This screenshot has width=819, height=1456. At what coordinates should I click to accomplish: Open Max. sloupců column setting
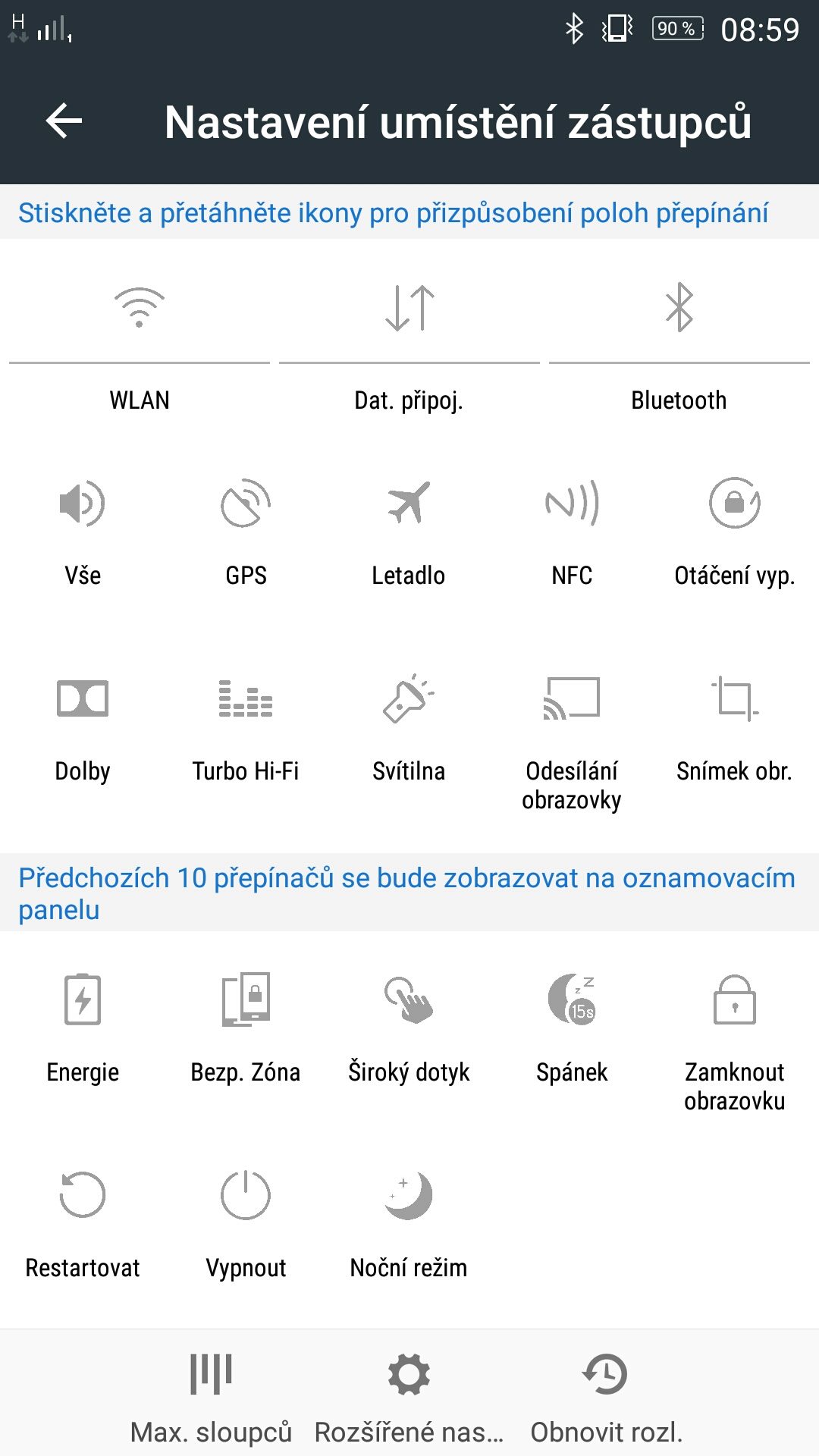coord(211,1398)
